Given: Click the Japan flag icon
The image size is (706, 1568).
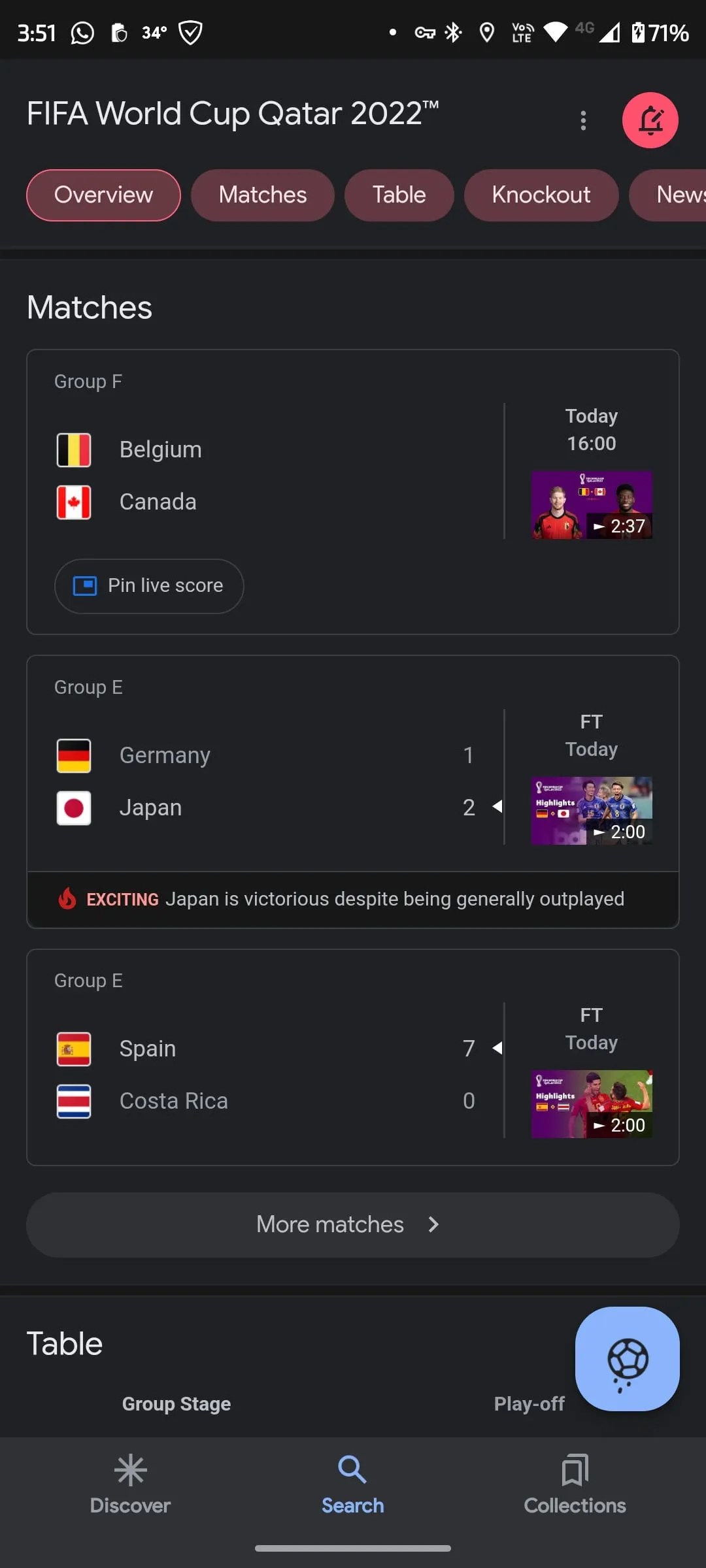Looking at the screenshot, I should click(74, 808).
